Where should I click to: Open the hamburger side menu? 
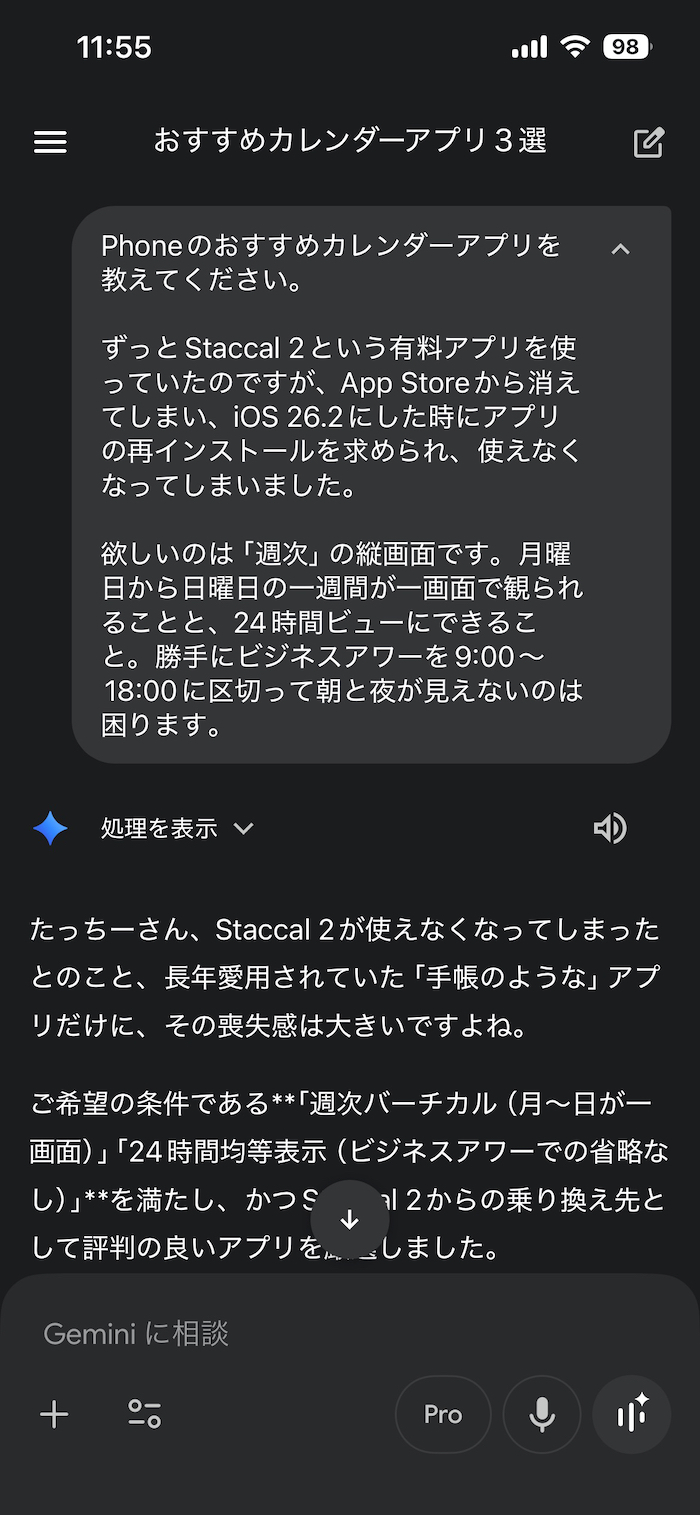point(50,142)
